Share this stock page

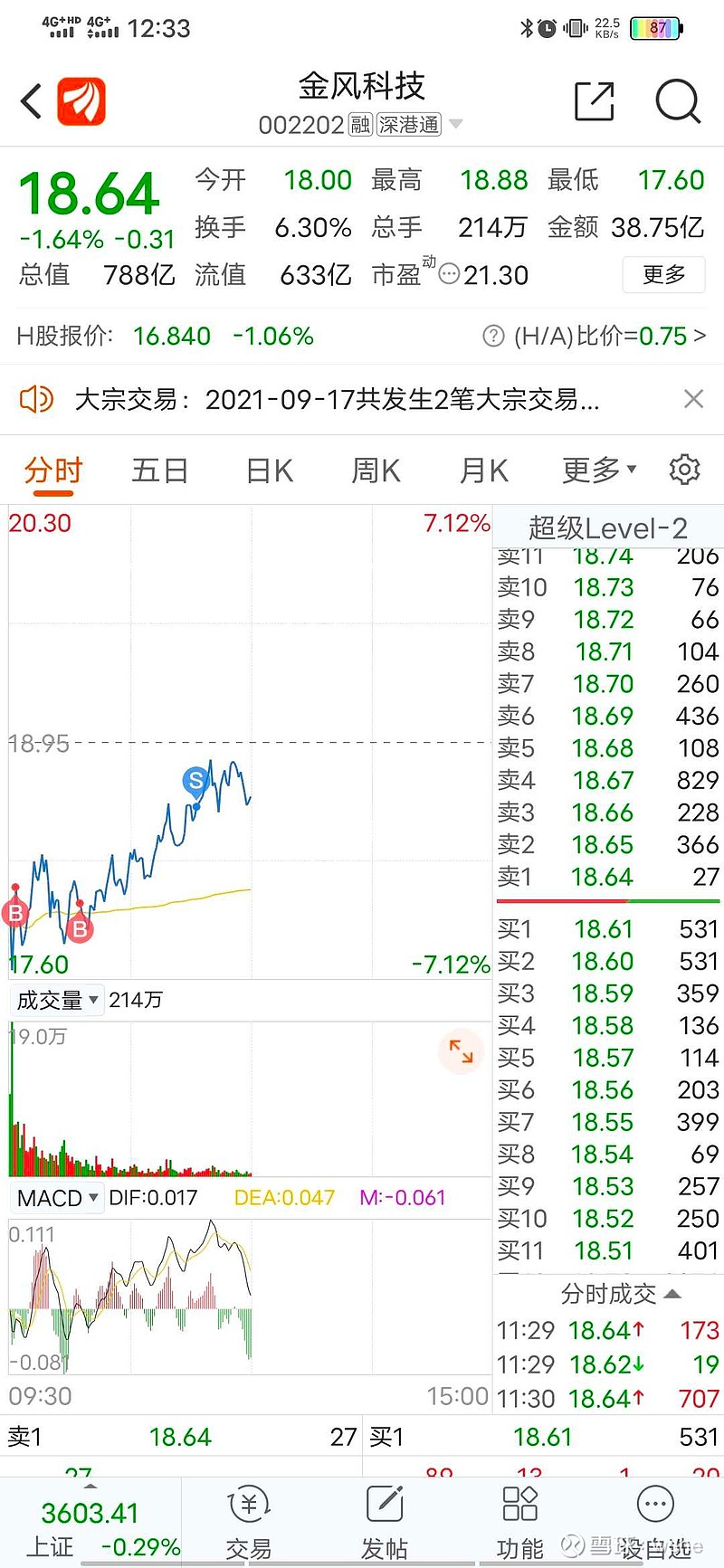tap(595, 101)
